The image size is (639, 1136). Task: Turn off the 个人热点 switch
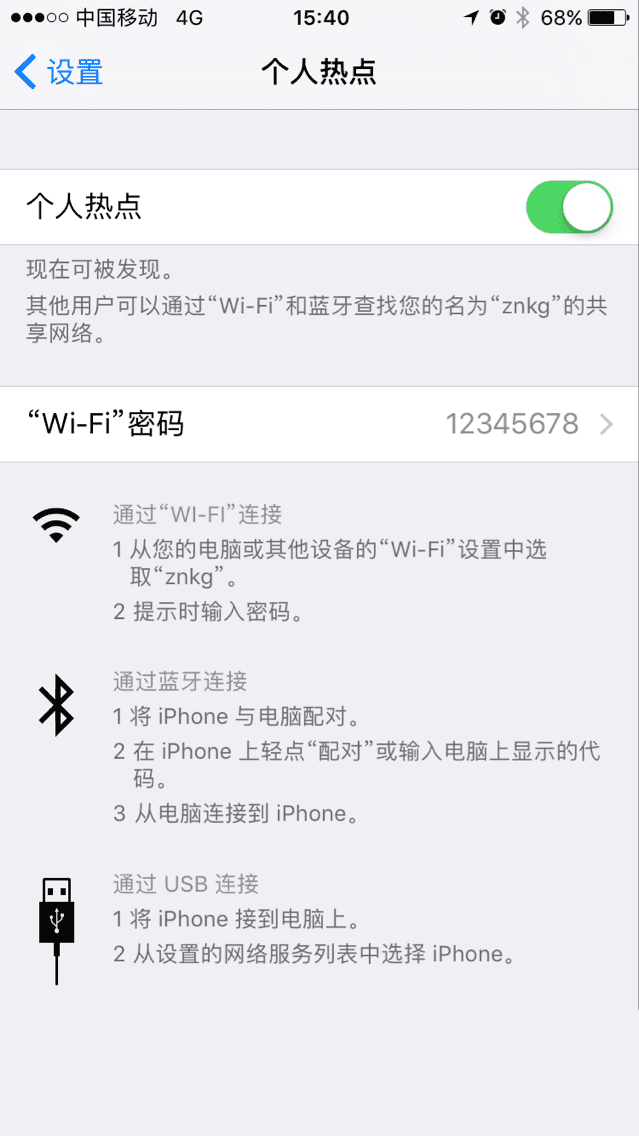click(x=568, y=207)
